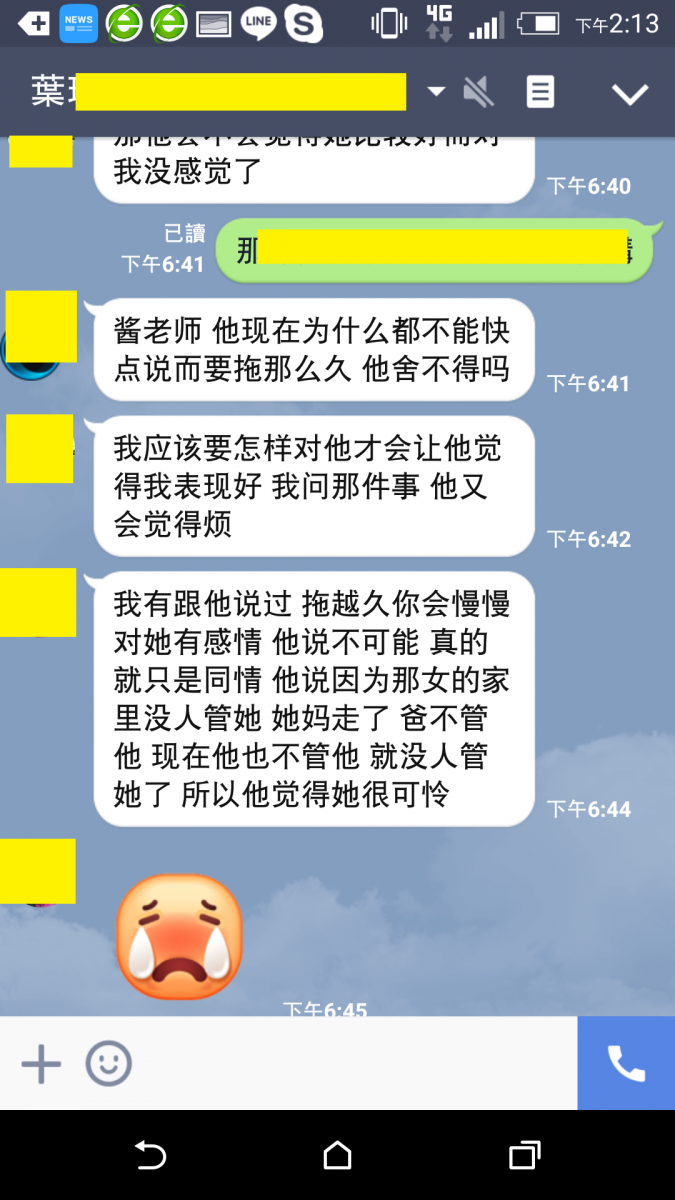Open the notes icon in header

pyautogui.click(x=540, y=93)
